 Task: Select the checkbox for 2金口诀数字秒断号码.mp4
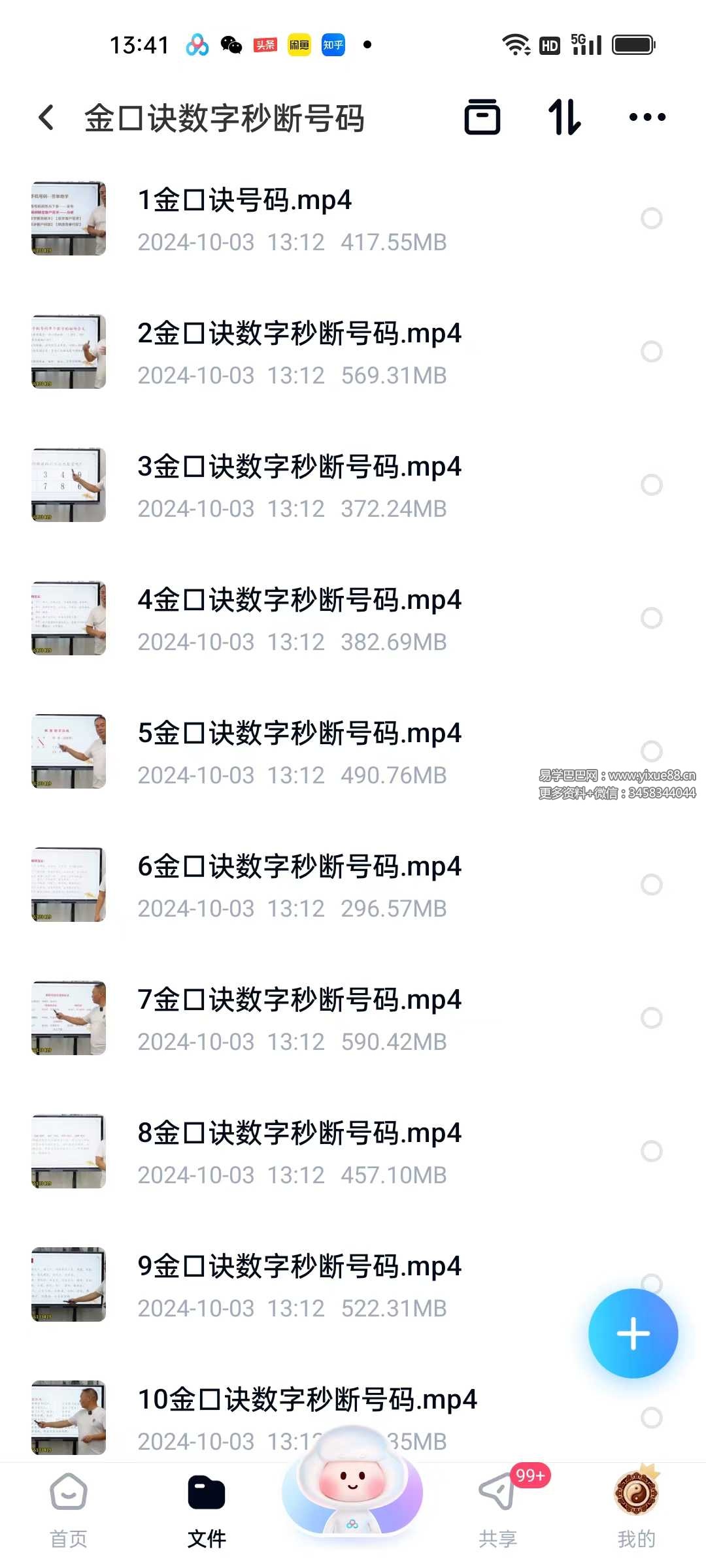(651, 351)
